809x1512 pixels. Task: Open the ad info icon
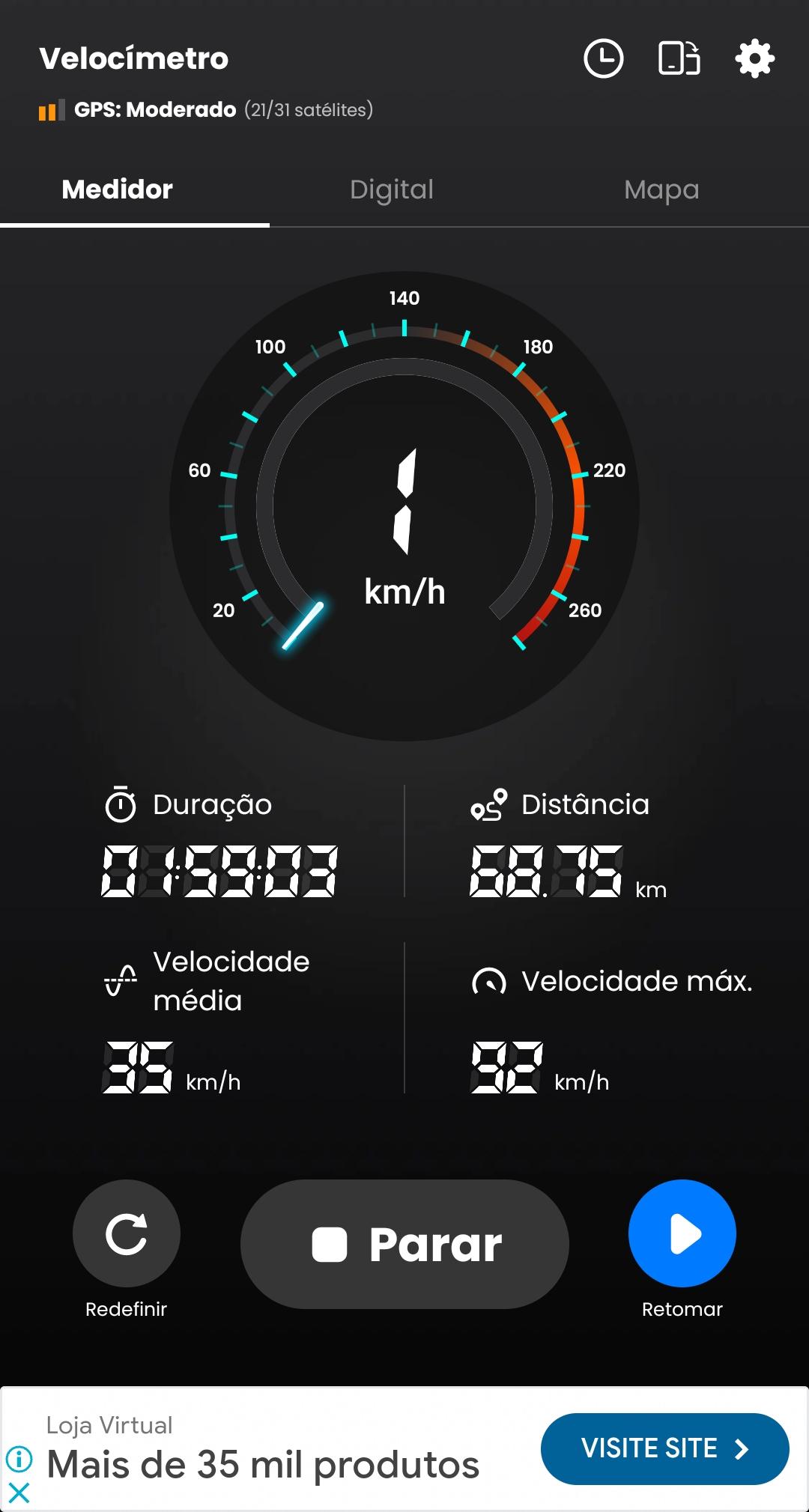tap(19, 1458)
